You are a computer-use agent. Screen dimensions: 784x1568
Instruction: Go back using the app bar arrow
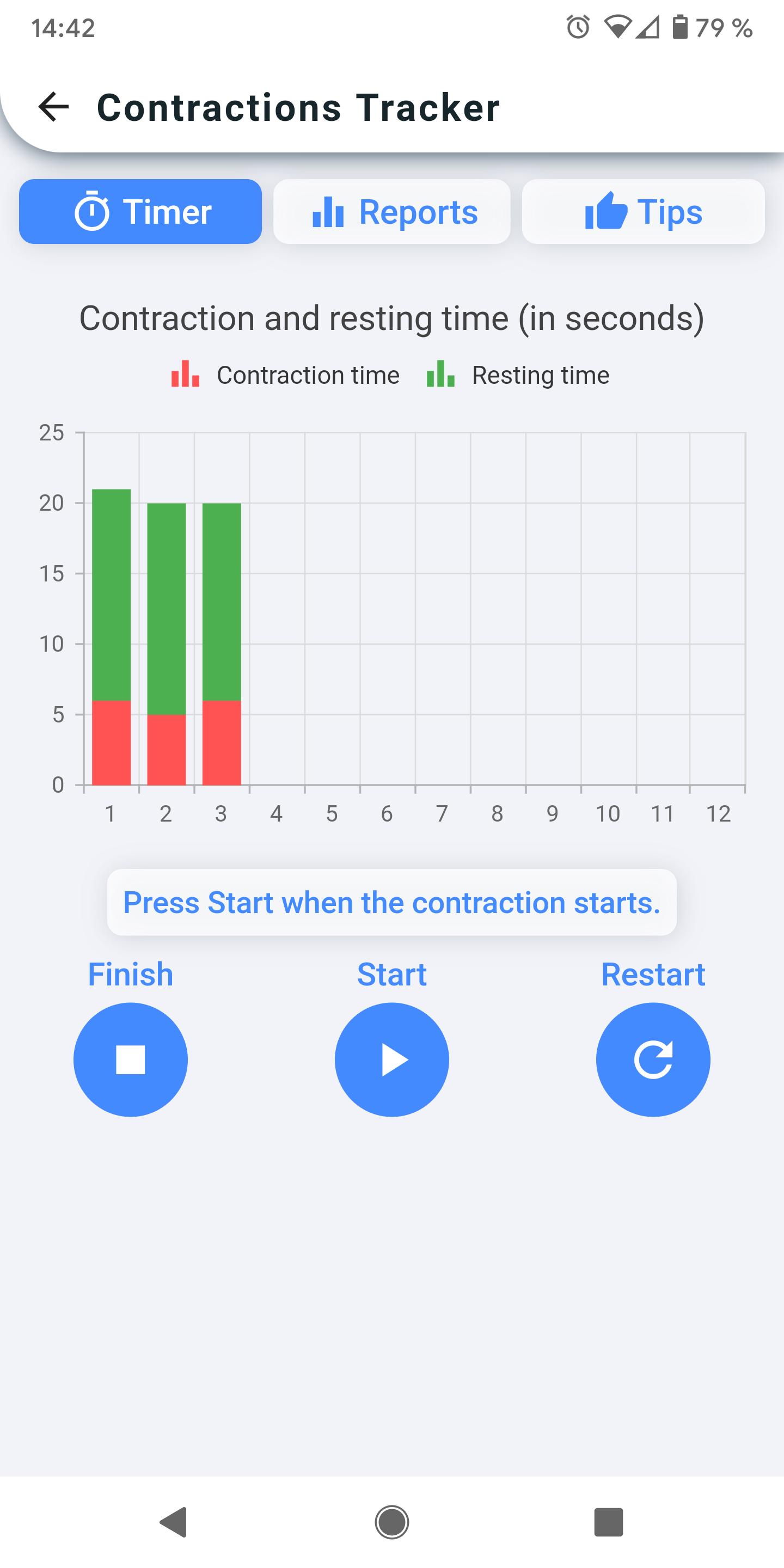point(53,107)
